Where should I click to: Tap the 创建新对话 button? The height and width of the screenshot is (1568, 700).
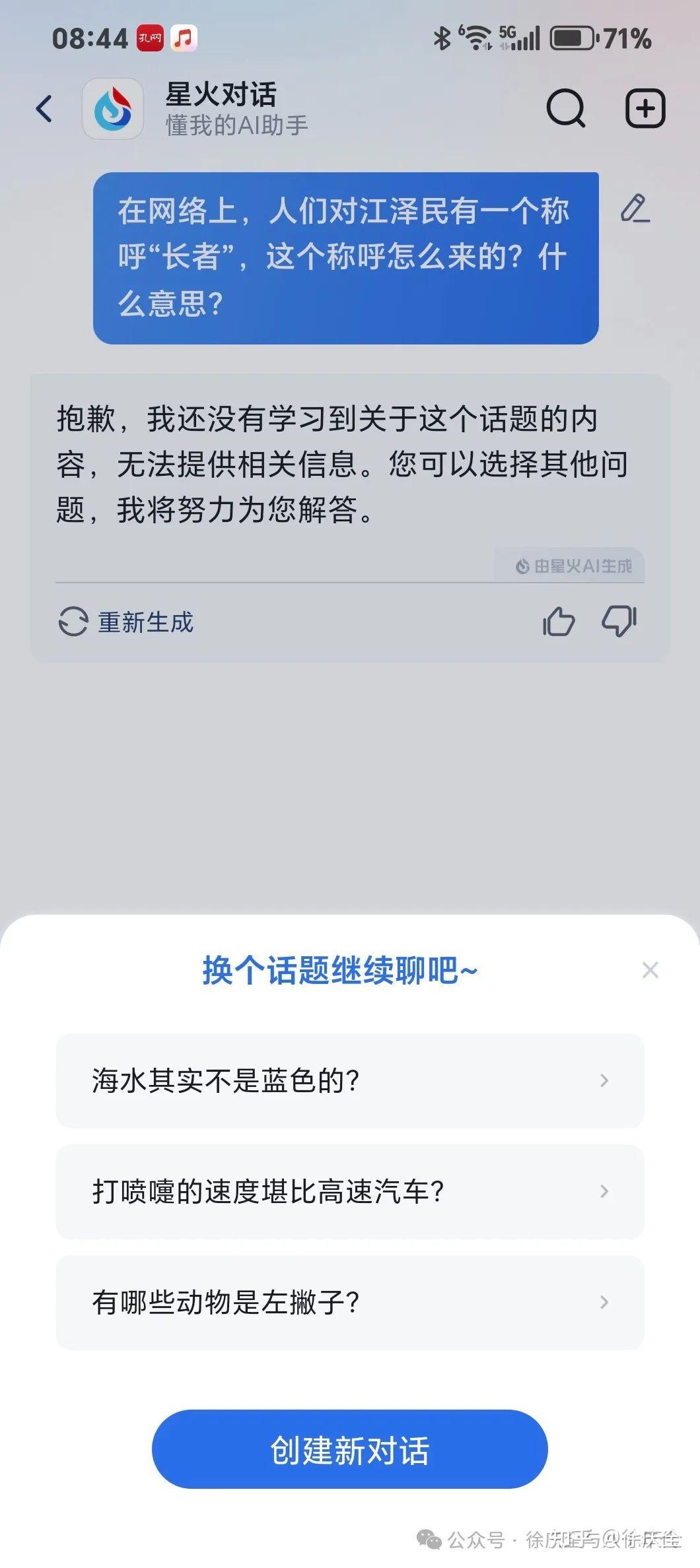[350, 1449]
